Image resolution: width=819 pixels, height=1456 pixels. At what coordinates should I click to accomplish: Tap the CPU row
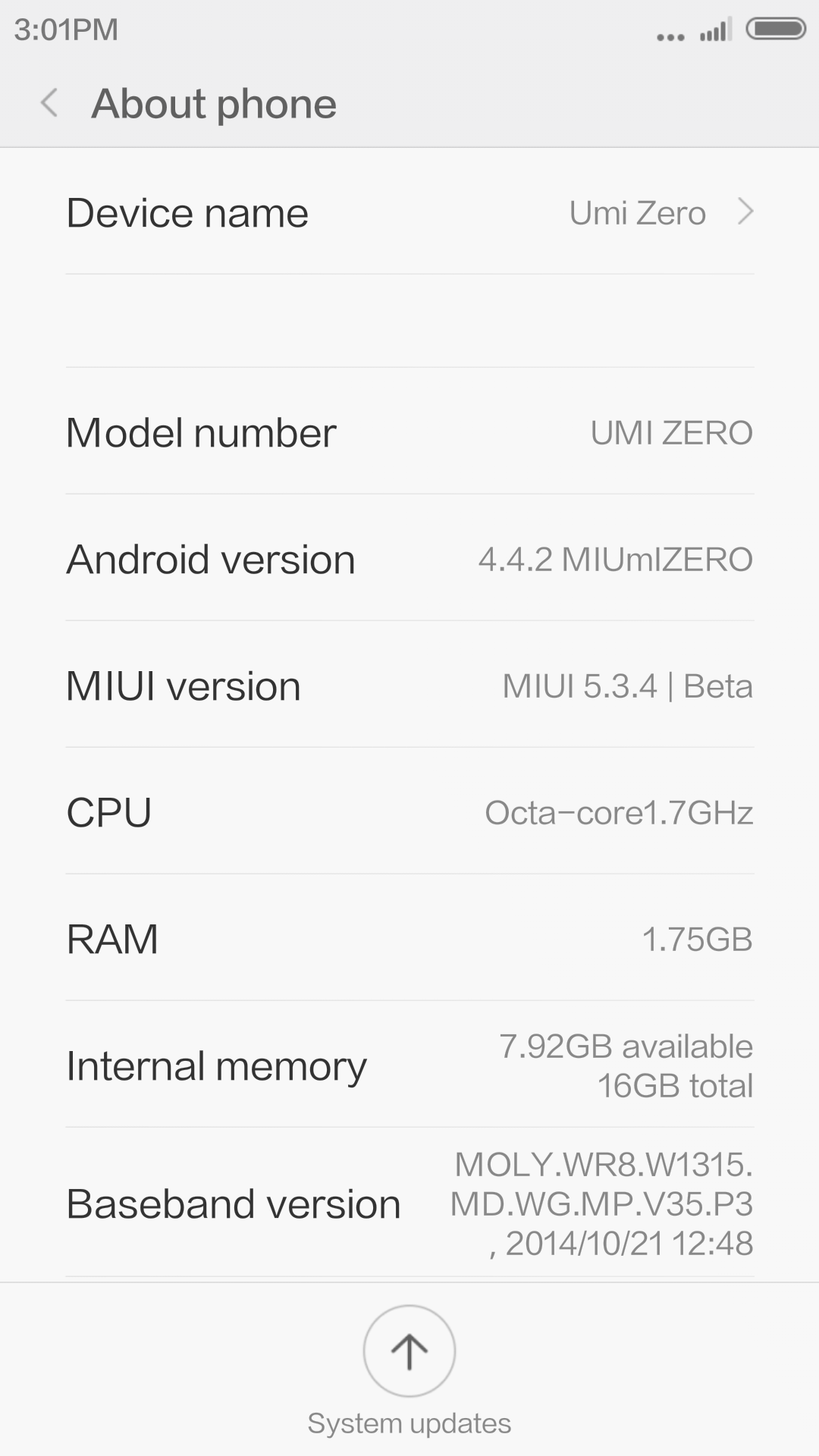click(409, 812)
